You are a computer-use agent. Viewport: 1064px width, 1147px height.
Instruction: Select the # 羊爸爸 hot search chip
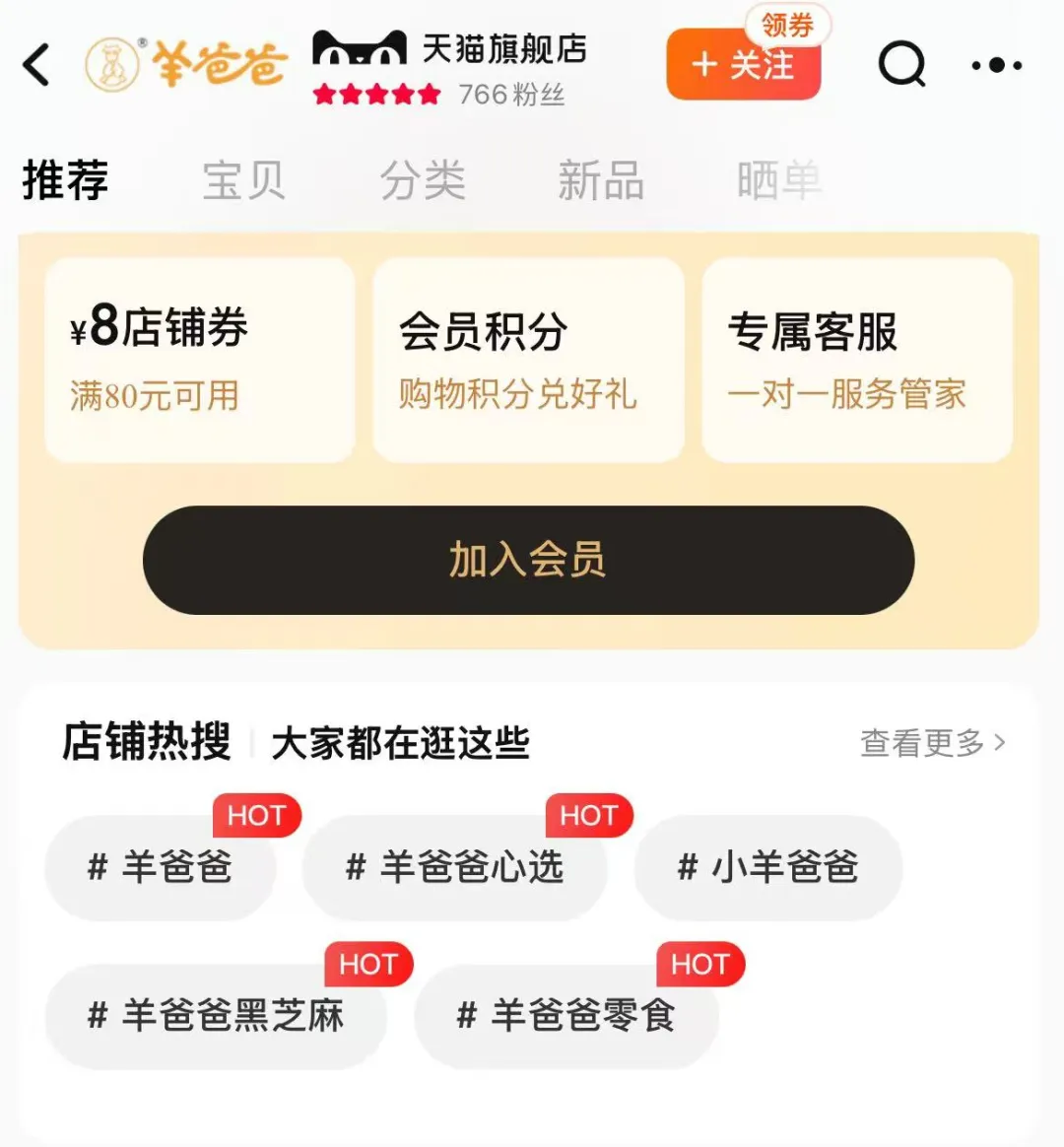tap(160, 868)
